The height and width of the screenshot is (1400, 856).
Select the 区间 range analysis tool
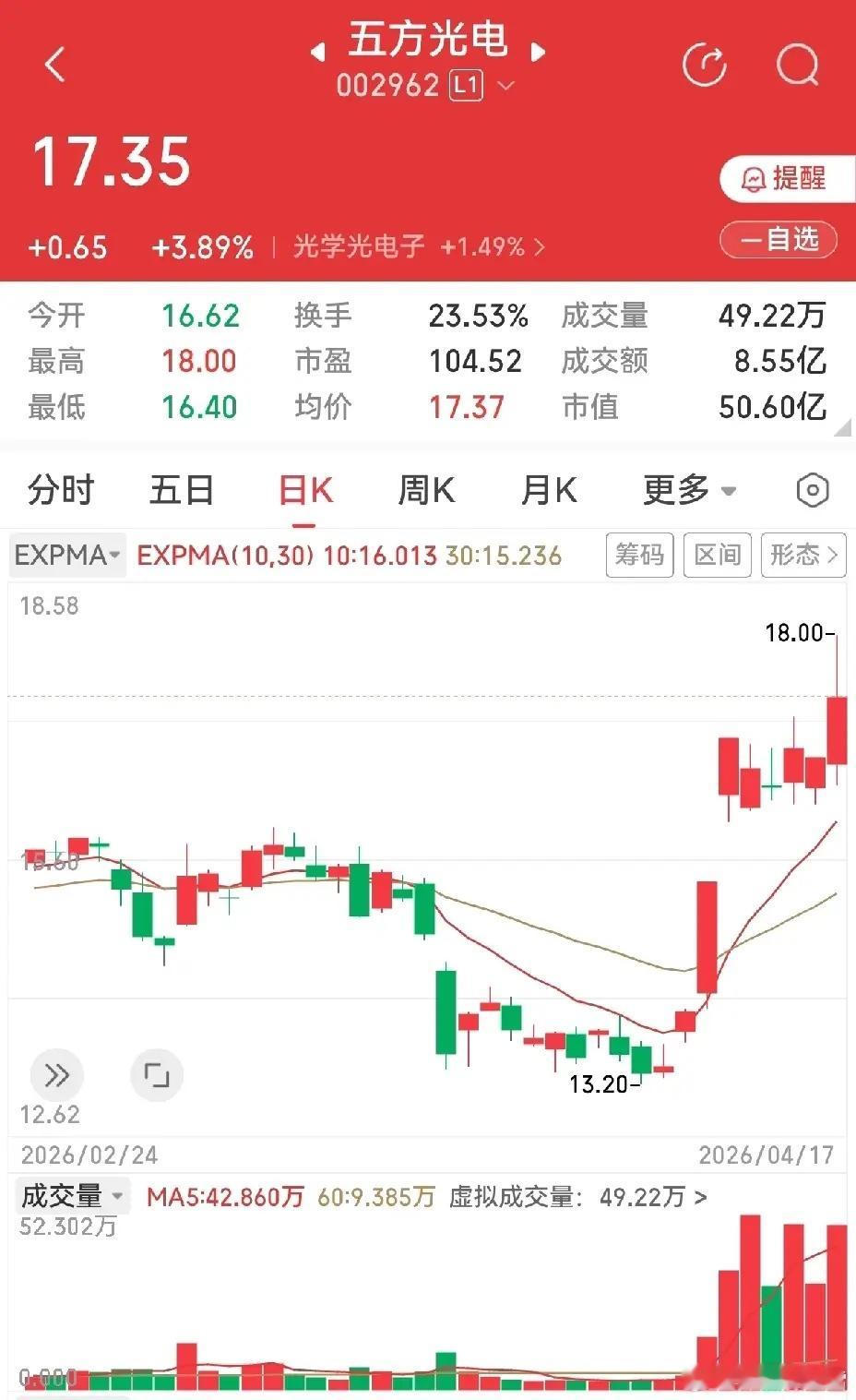pyautogui.click(x=717, y=555)
